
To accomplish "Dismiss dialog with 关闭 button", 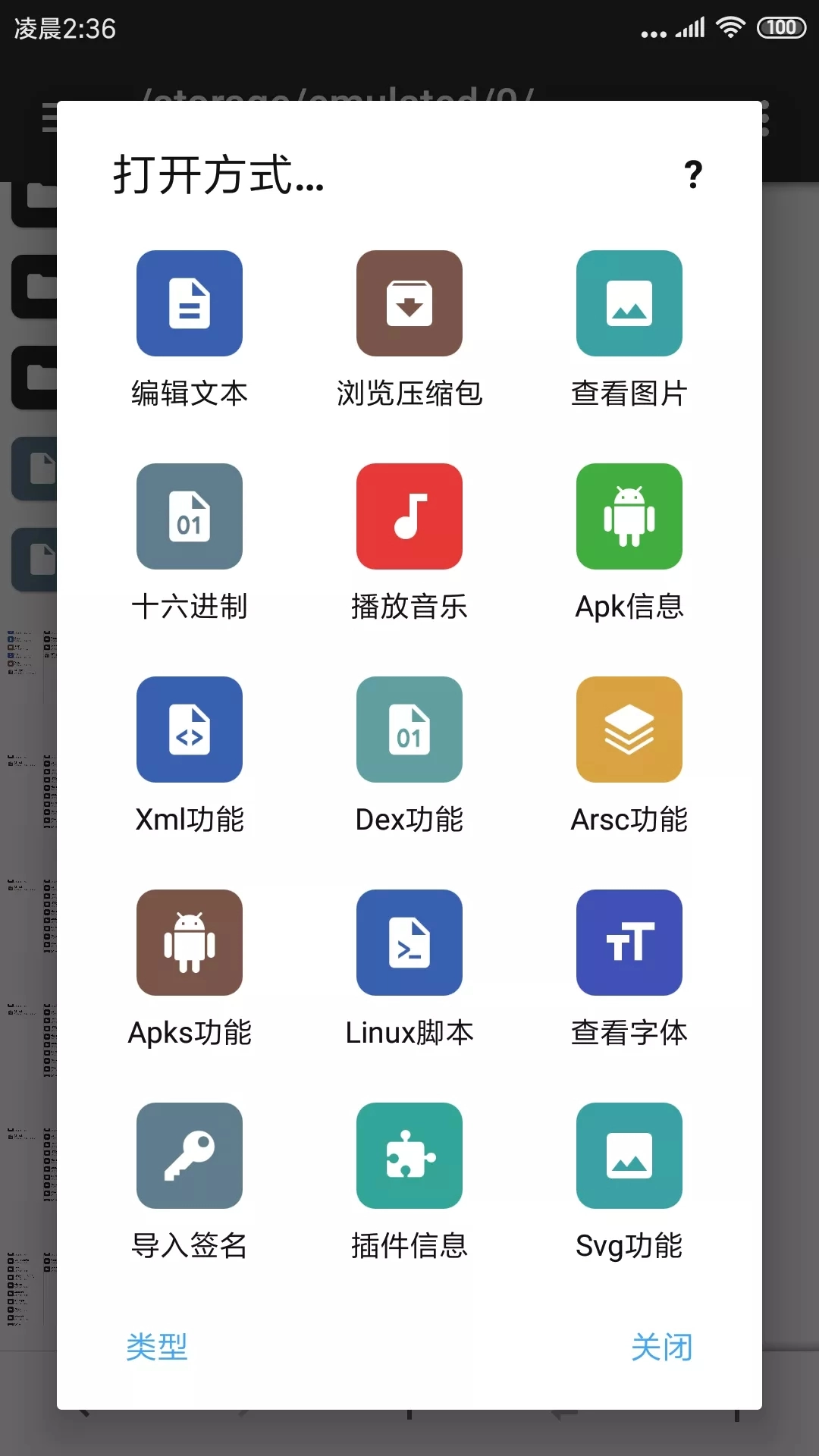I will tap(661, 1346).
